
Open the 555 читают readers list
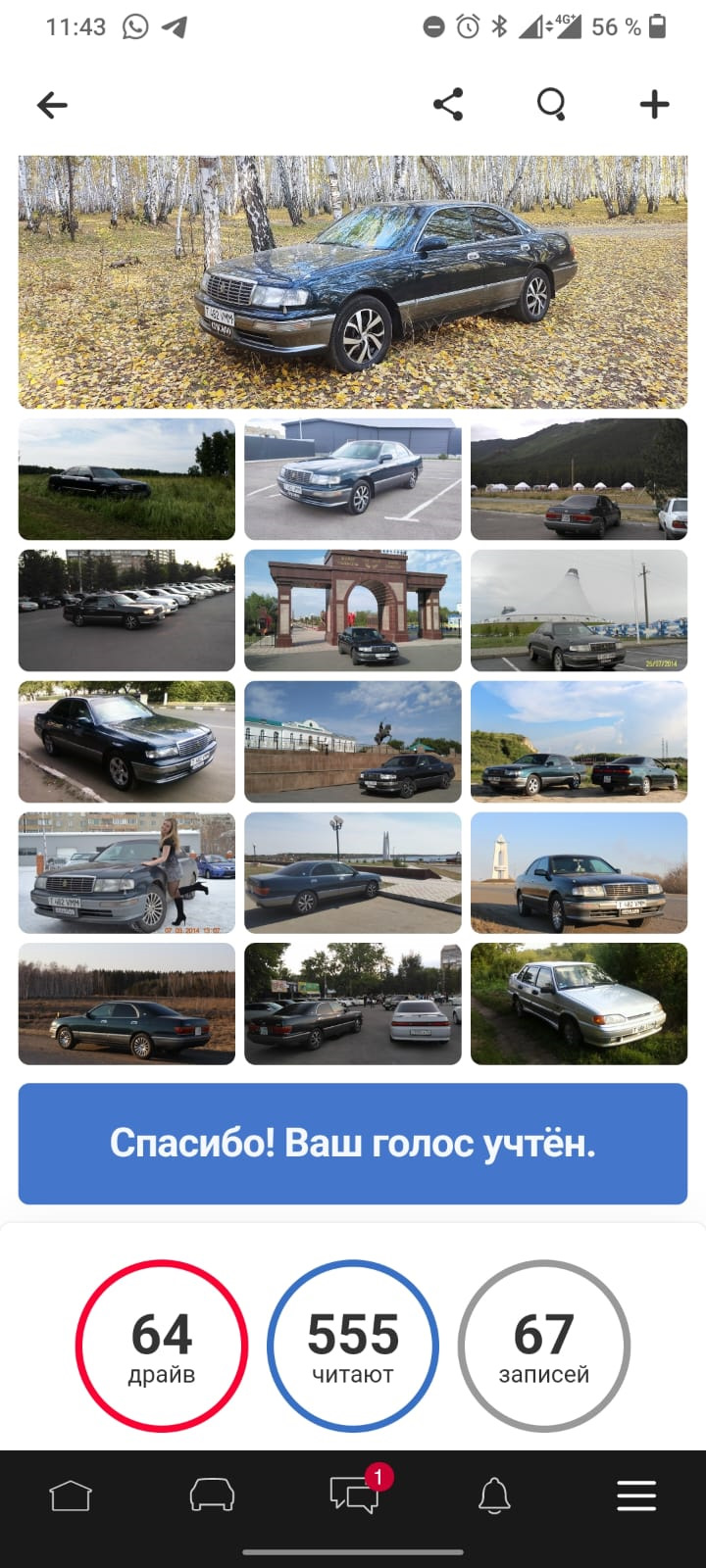pos(353,1346)
